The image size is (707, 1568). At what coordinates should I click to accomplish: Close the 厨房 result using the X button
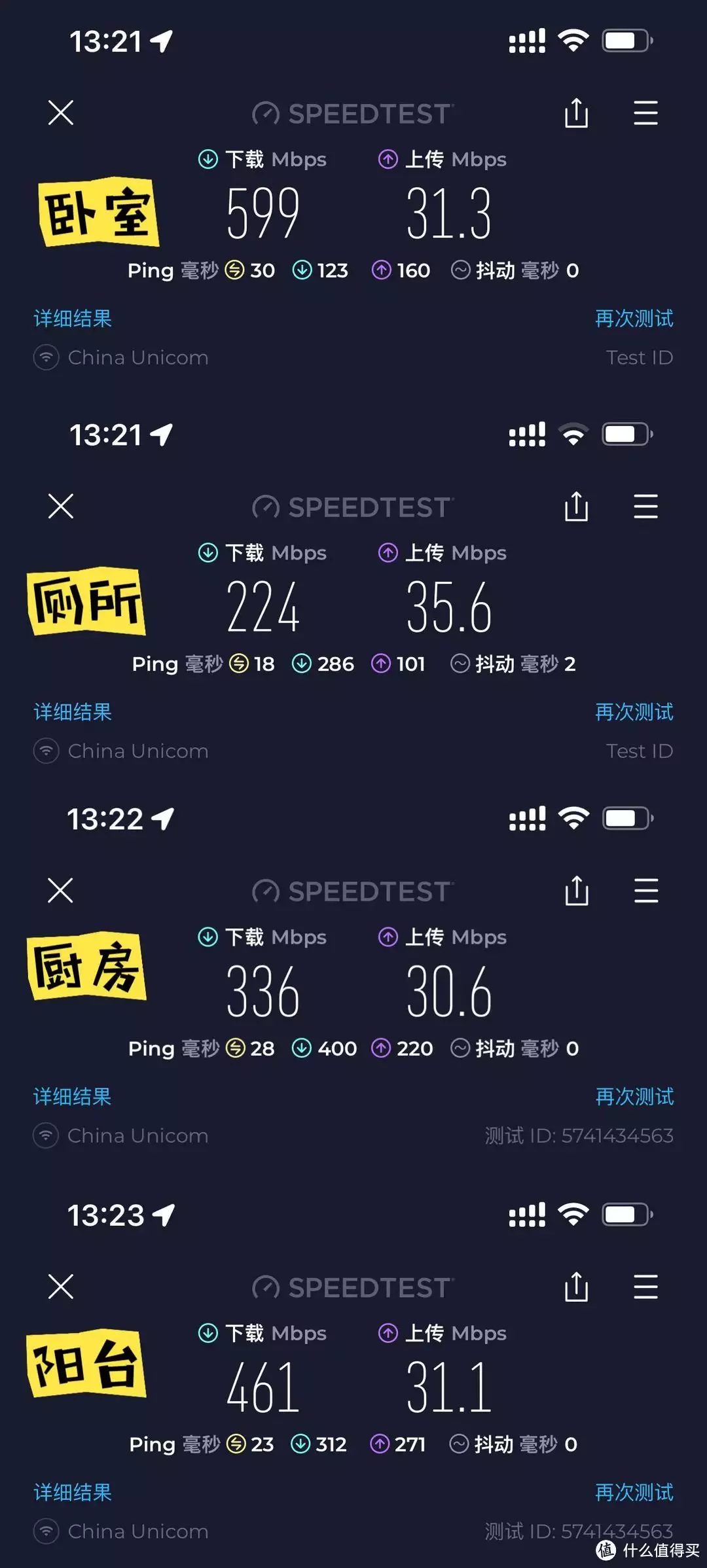click(60, 891)
